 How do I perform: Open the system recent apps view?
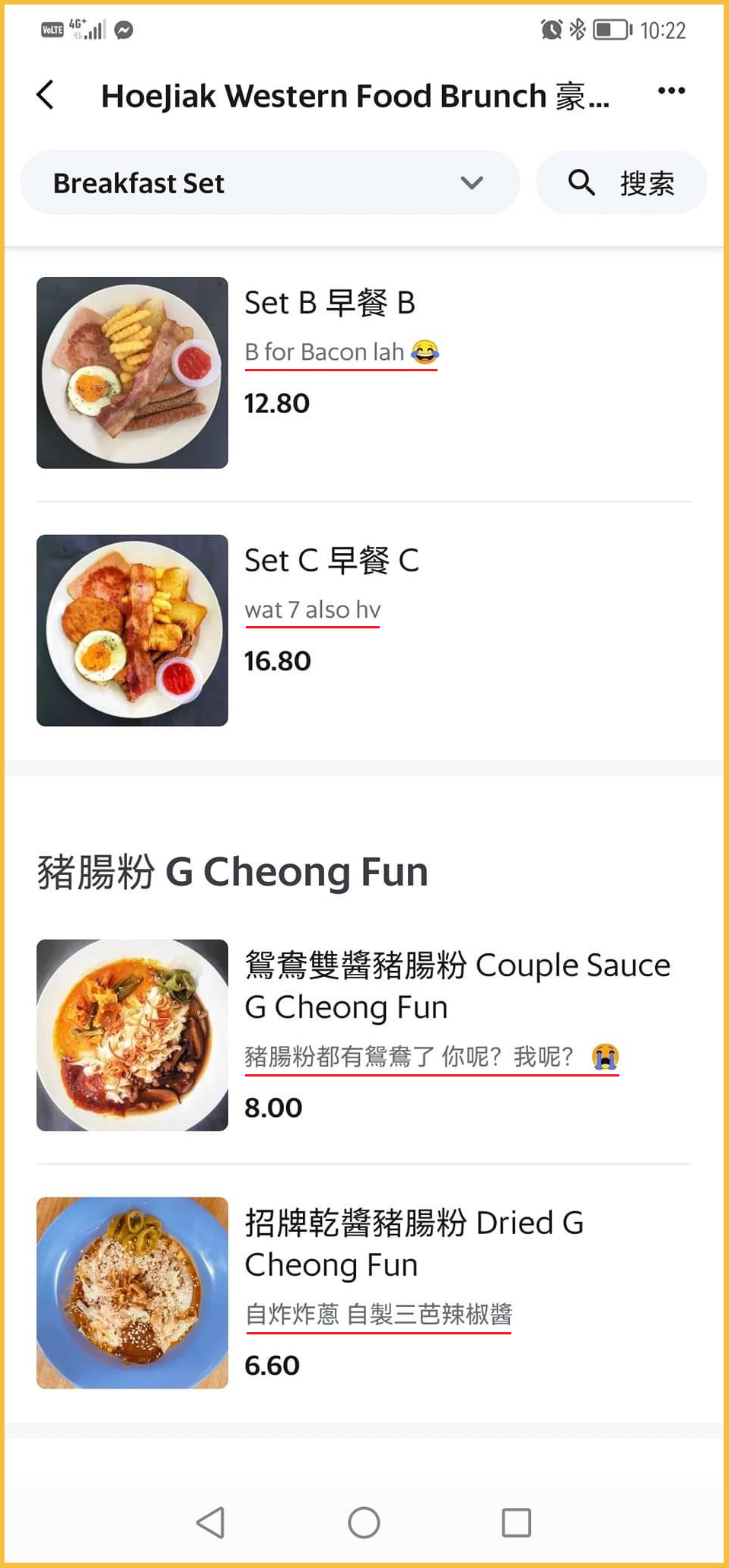[516, 1522]
